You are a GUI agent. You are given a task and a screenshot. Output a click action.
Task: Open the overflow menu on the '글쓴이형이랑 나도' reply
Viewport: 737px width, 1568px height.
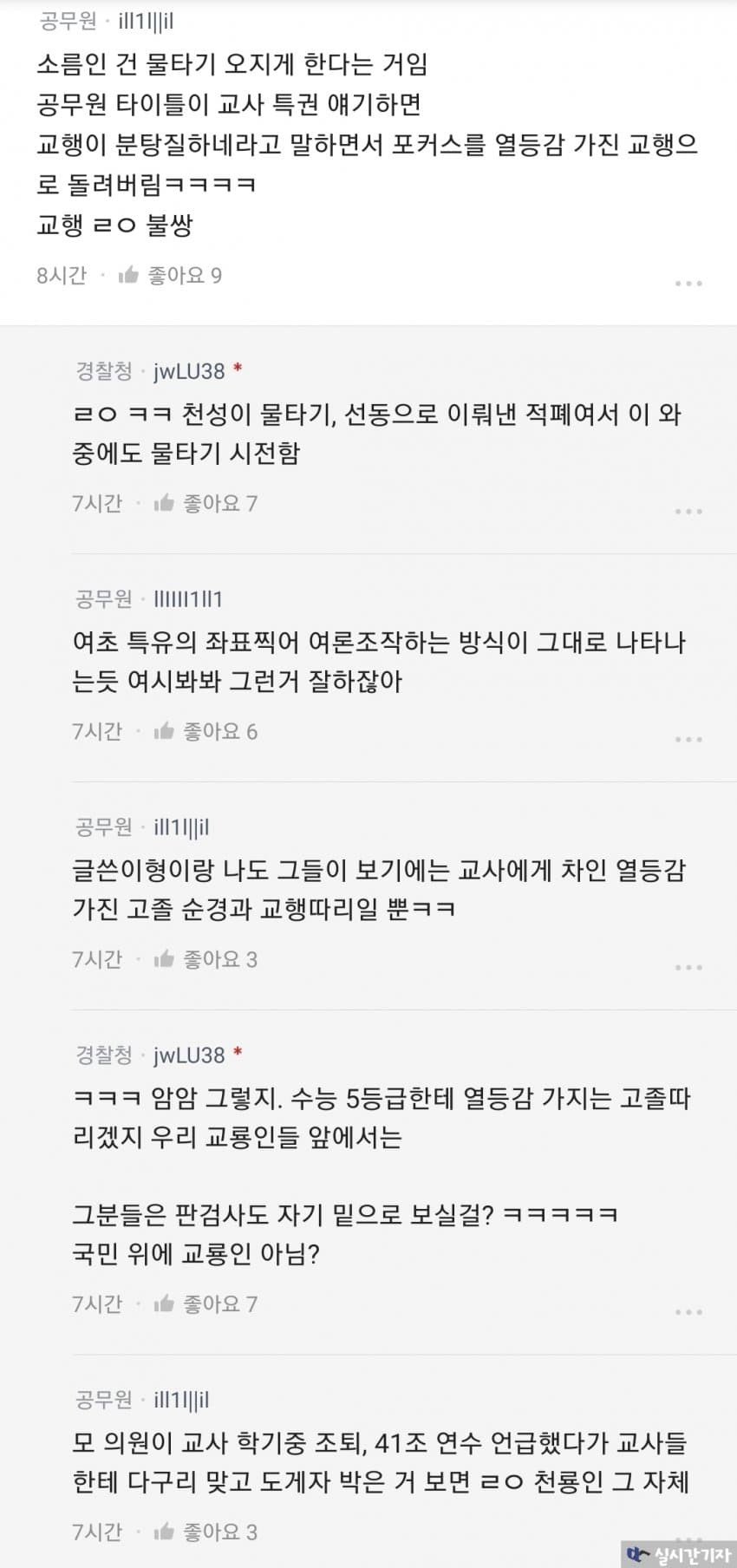tap(688, 968)
